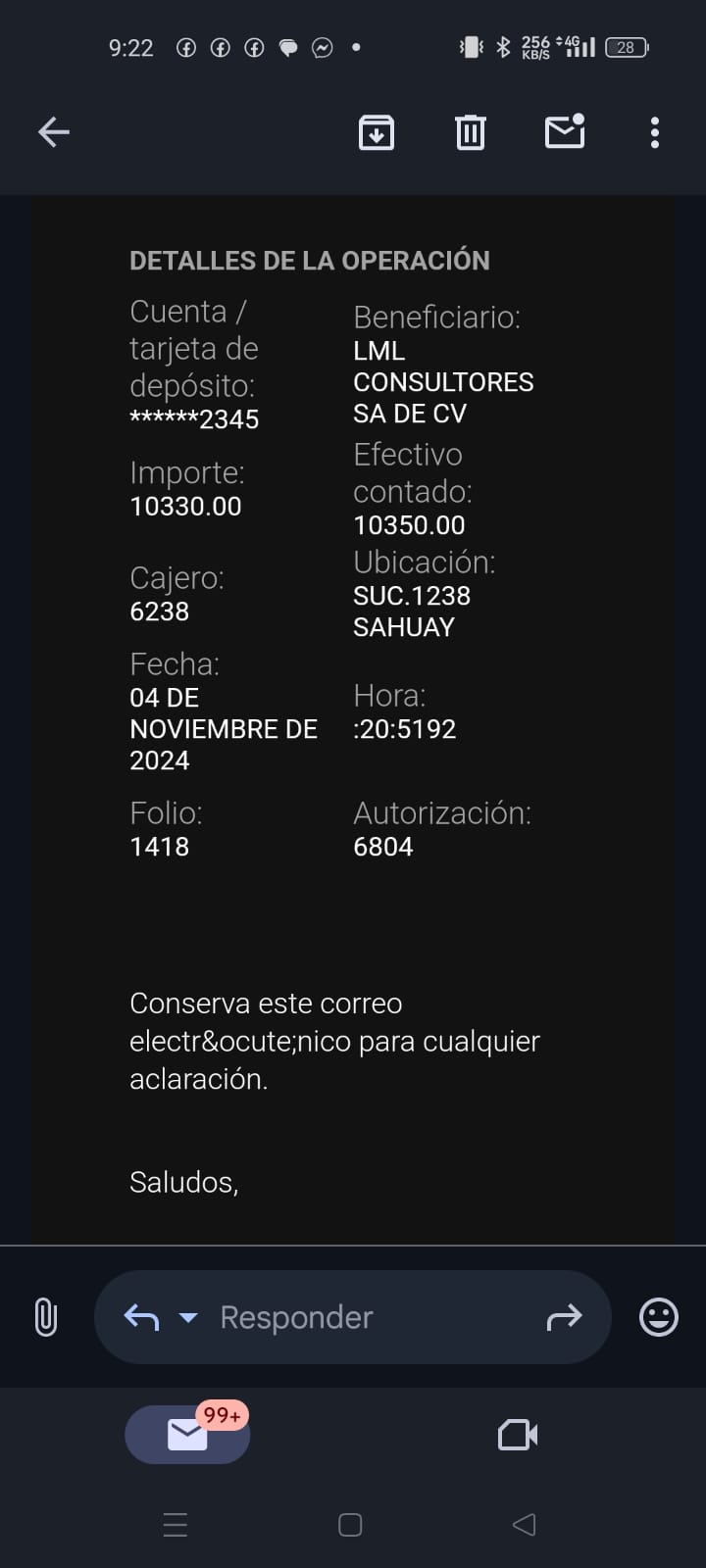The width and height of the screenshot is (706, 1568).
Task: Expand the reply options dropdown arrow
Action: click(188, 1318)
